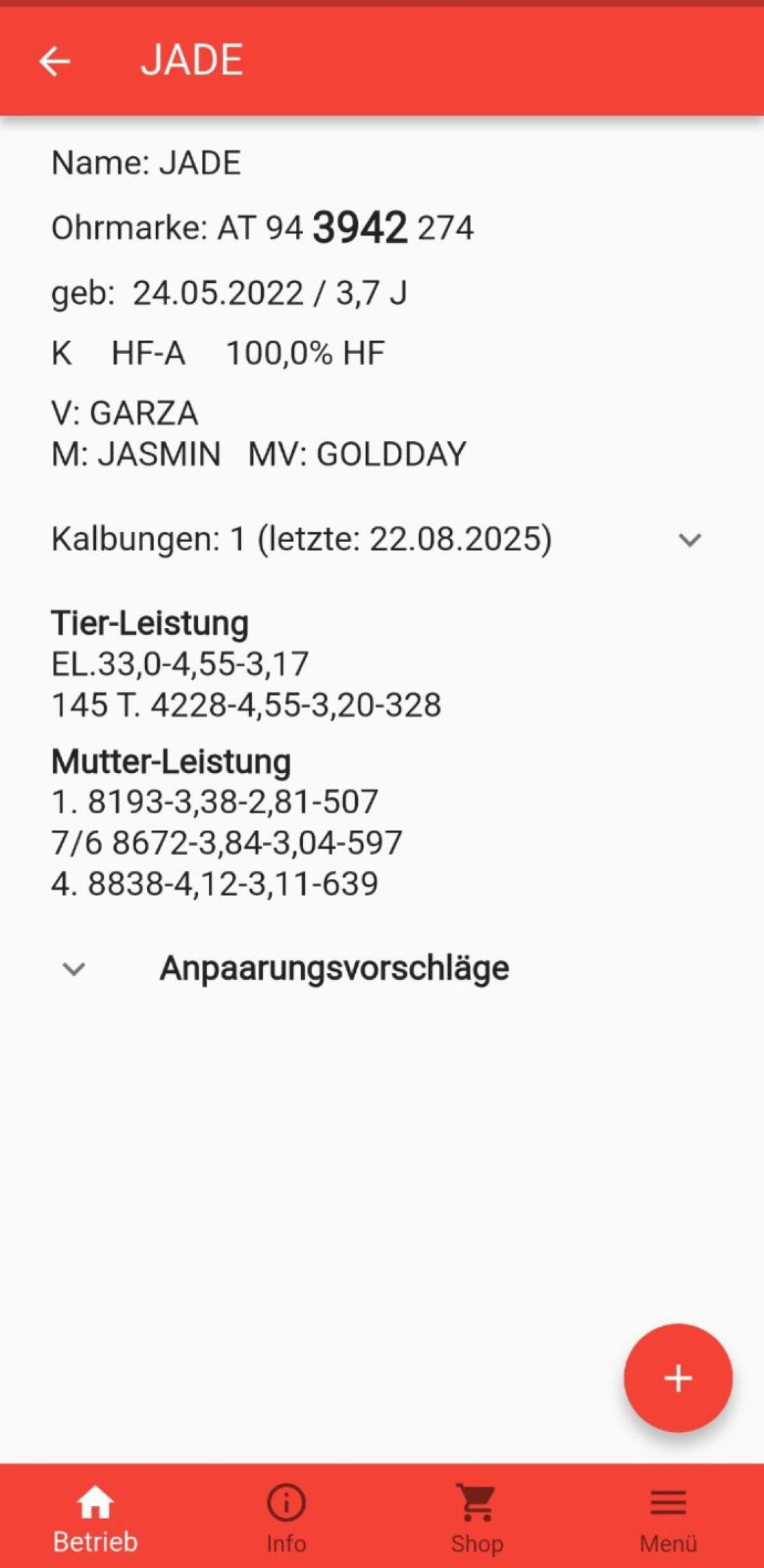The width and height of the screenshot is (764, 1568).
Task: Tap the red plus floating button
Action: tap(677, 1378)
